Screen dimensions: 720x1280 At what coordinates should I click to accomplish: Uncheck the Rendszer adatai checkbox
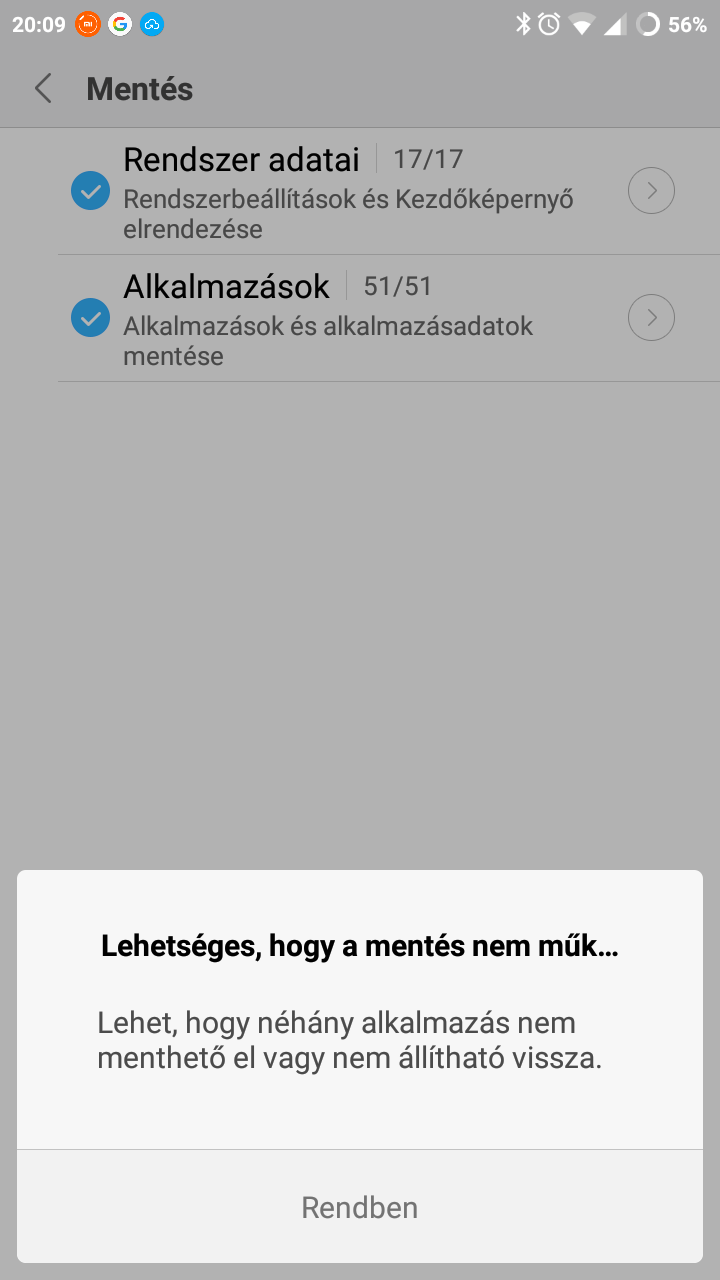(x=90, y=191)
